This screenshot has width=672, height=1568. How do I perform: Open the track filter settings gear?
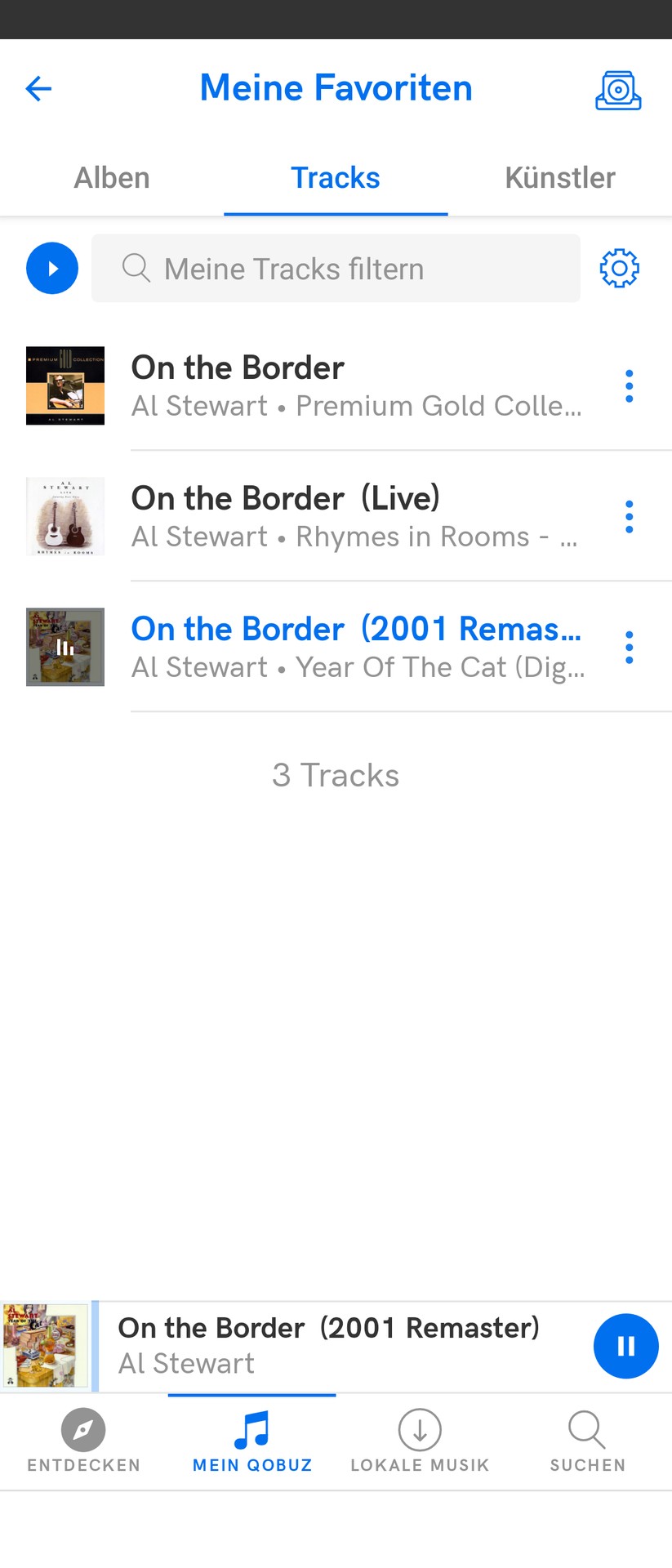pyautogui.click(x=619, y=268)
